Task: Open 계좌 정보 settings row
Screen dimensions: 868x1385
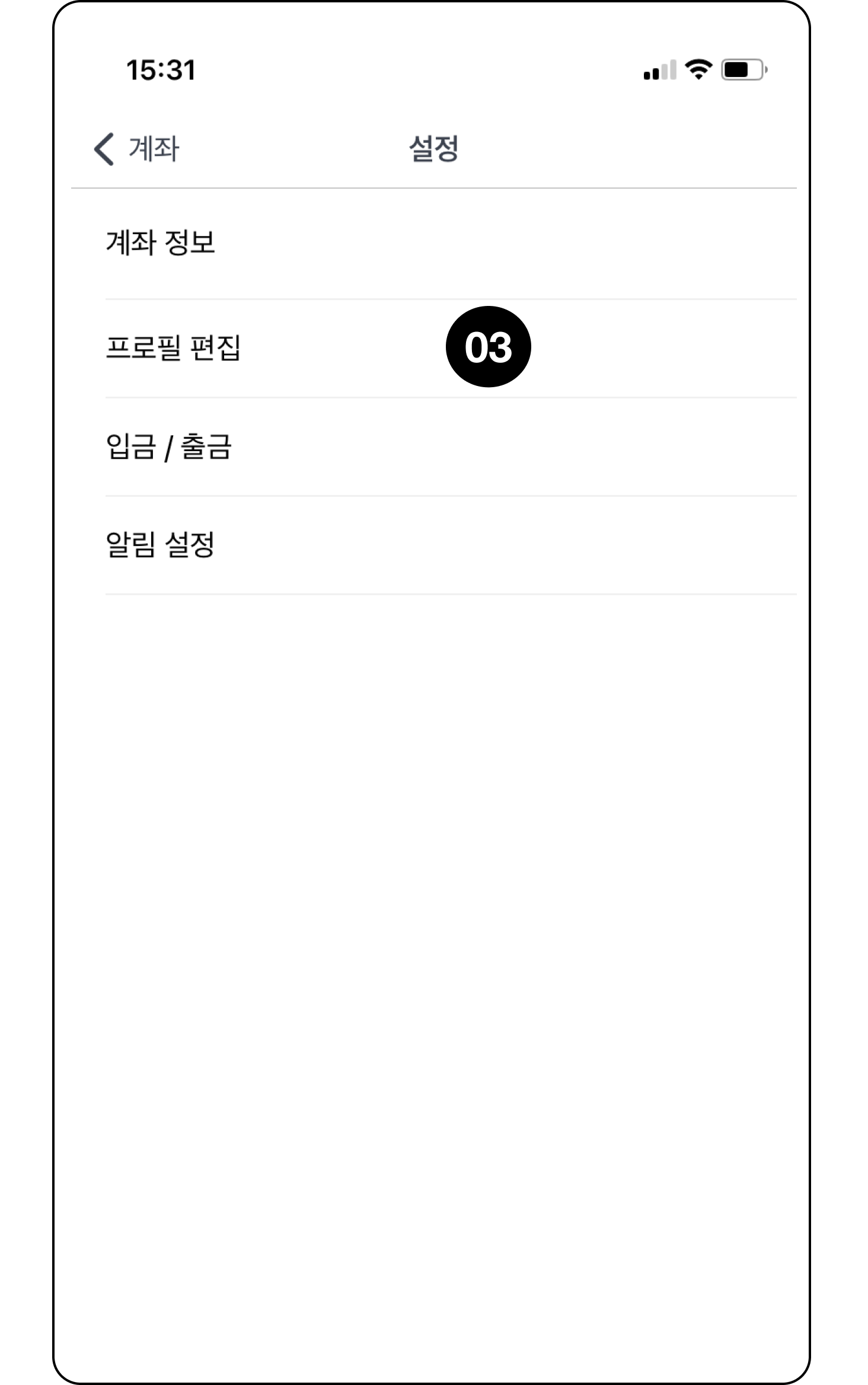Action: coord(161,243)
